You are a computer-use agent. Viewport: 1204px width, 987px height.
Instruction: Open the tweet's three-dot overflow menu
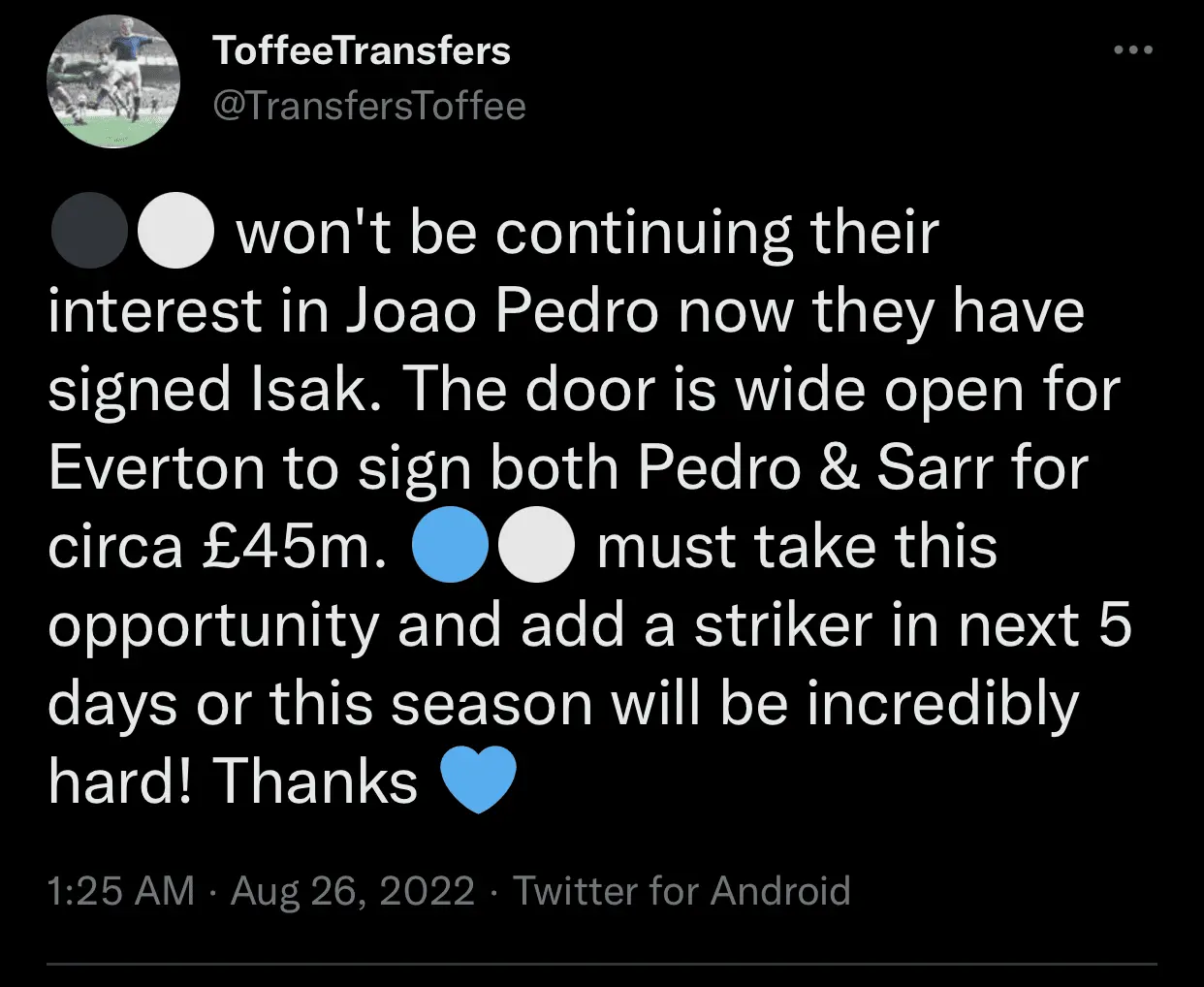[1132, 50]
